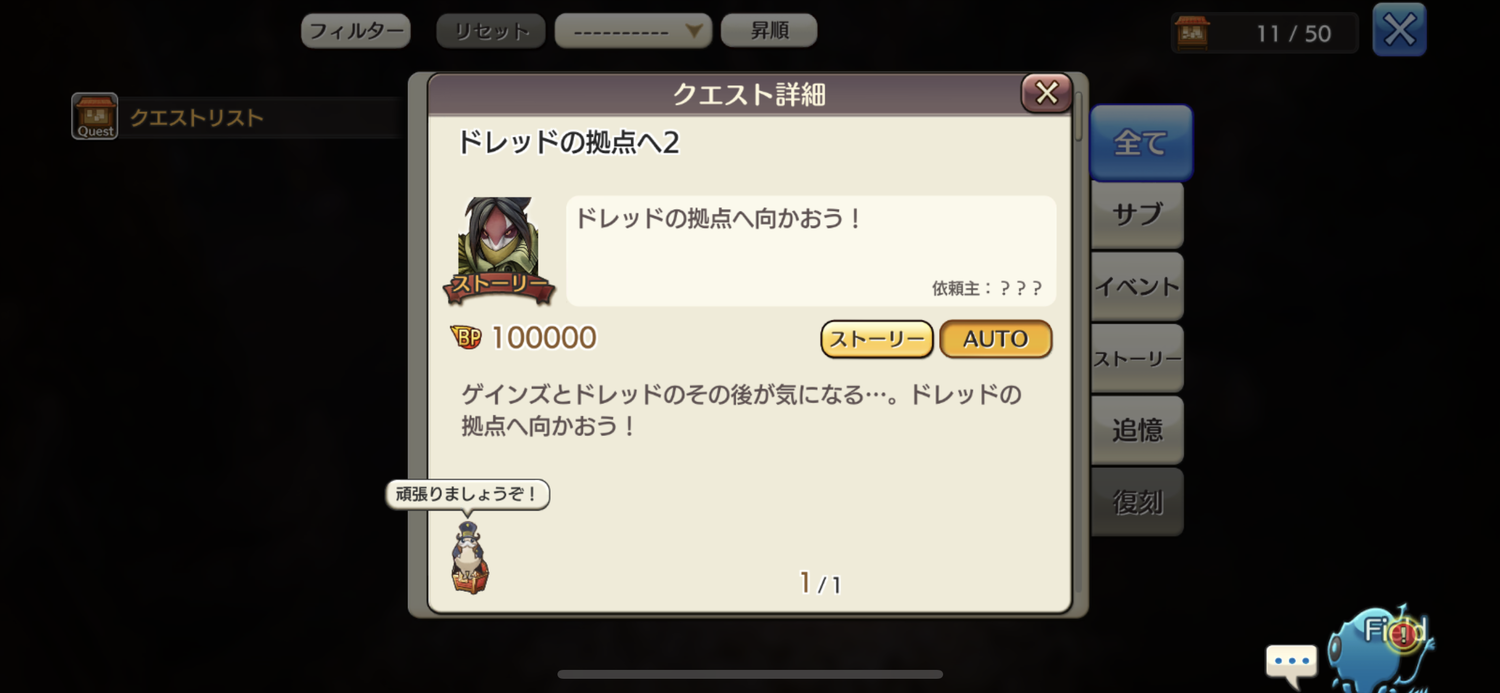Image resolution: width=1500 pixels, height=693 pixels.
Task: Tap the yellow ストーリー button
Action: coord(877,339)
